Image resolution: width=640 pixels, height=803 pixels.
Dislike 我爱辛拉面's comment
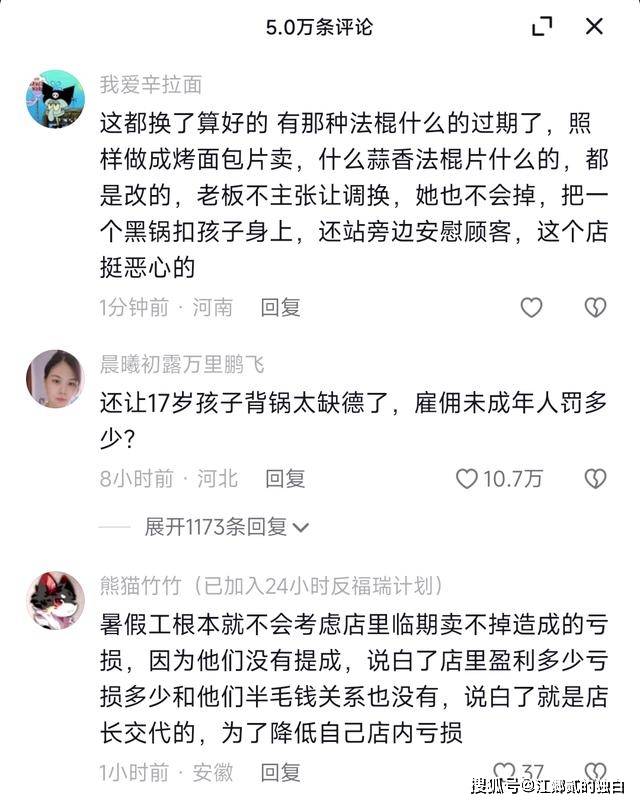pyautogui.click(x=595, y=307)
